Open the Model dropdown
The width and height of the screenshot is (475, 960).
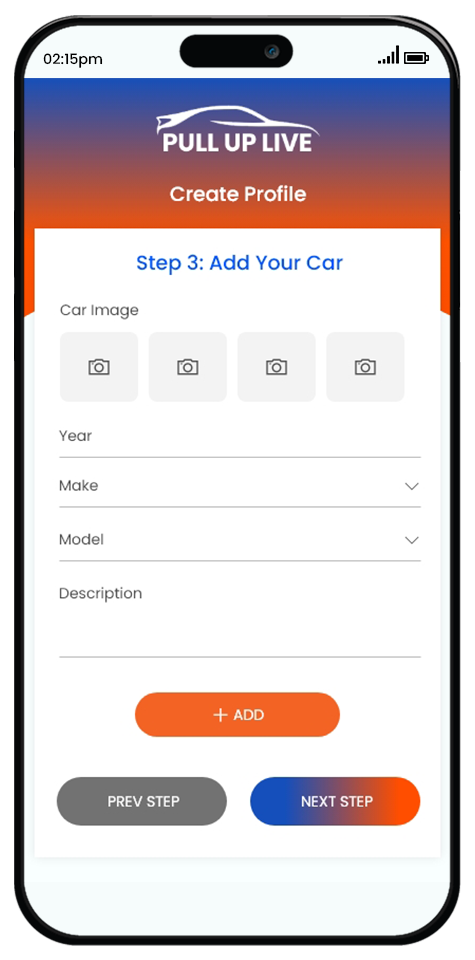click(x=240, y=541)
